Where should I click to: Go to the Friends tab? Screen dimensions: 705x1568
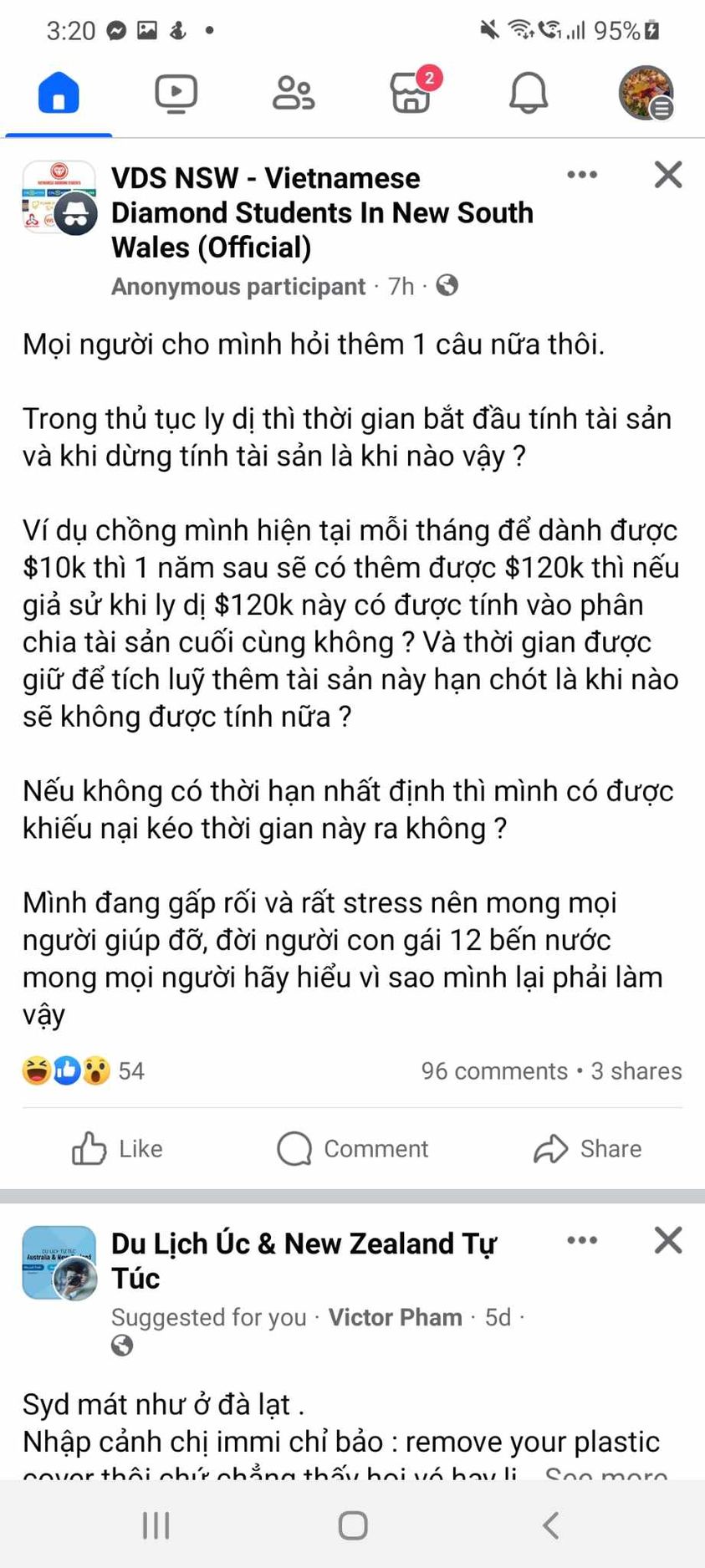pyautogui.click(x=294, y=93)
